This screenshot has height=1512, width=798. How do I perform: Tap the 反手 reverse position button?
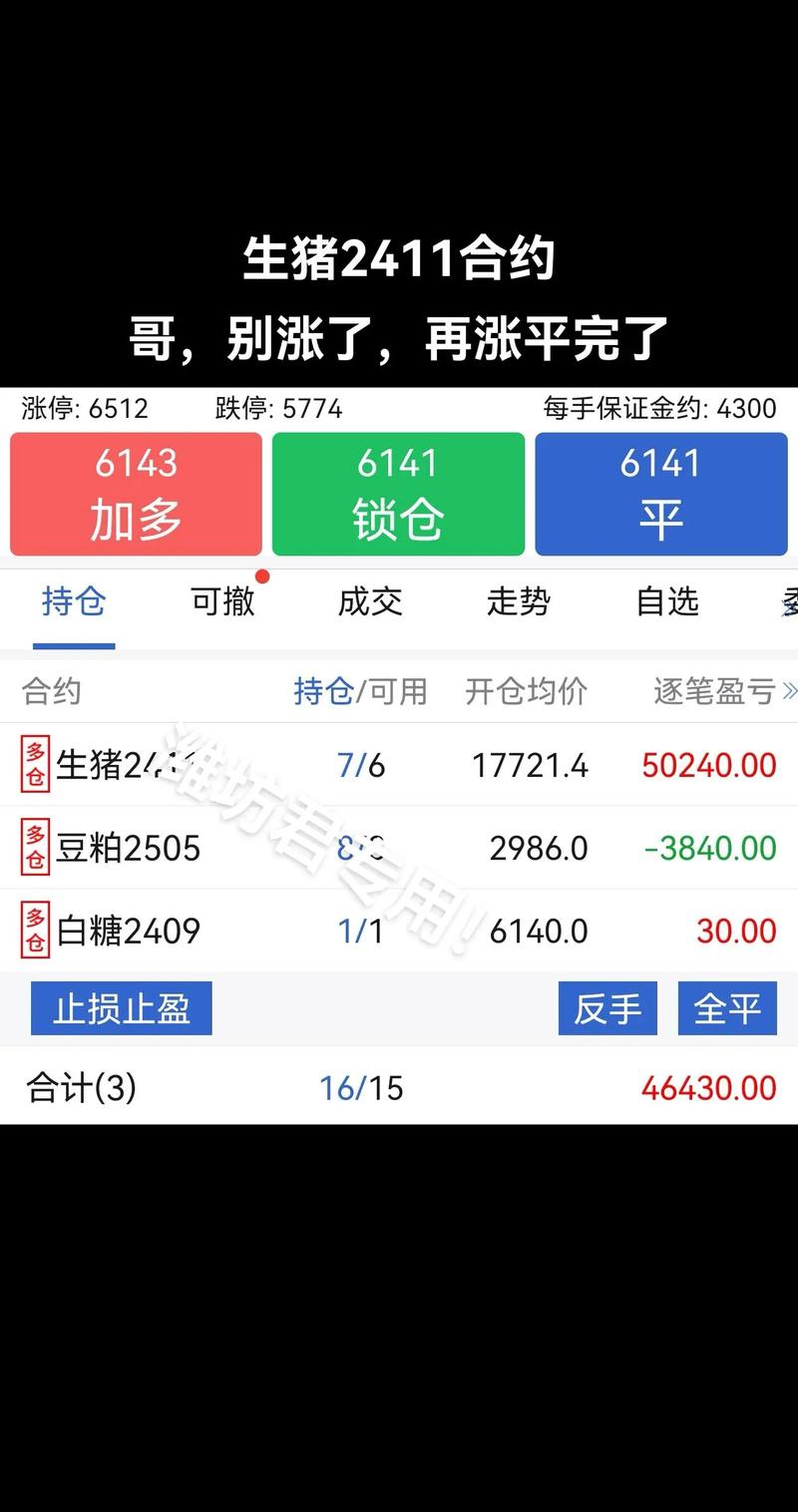click(607, 1008)
